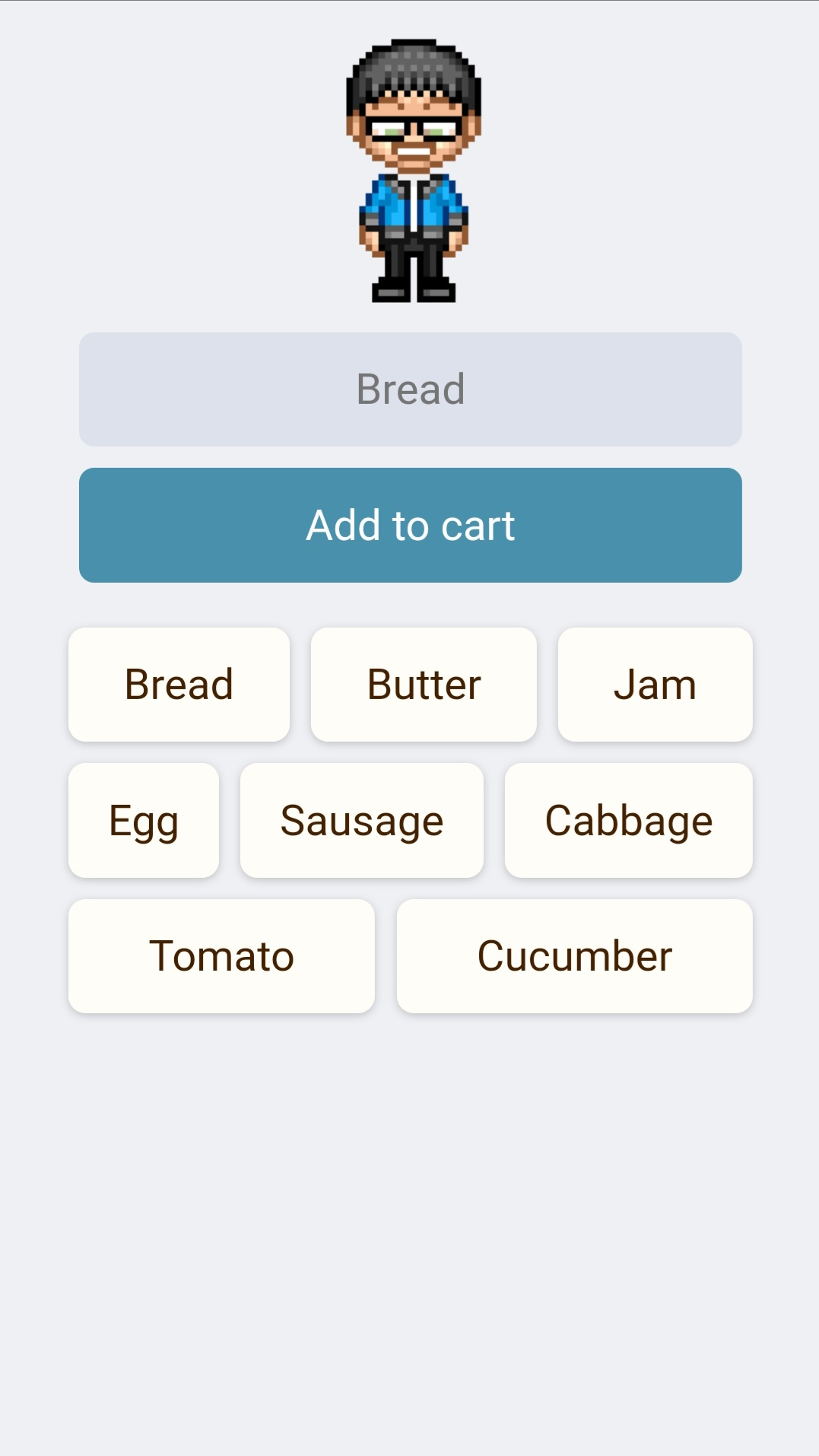Pick the Cabbage item
The width and height of the screenshot is (819, 1456).
pos(629,819)
